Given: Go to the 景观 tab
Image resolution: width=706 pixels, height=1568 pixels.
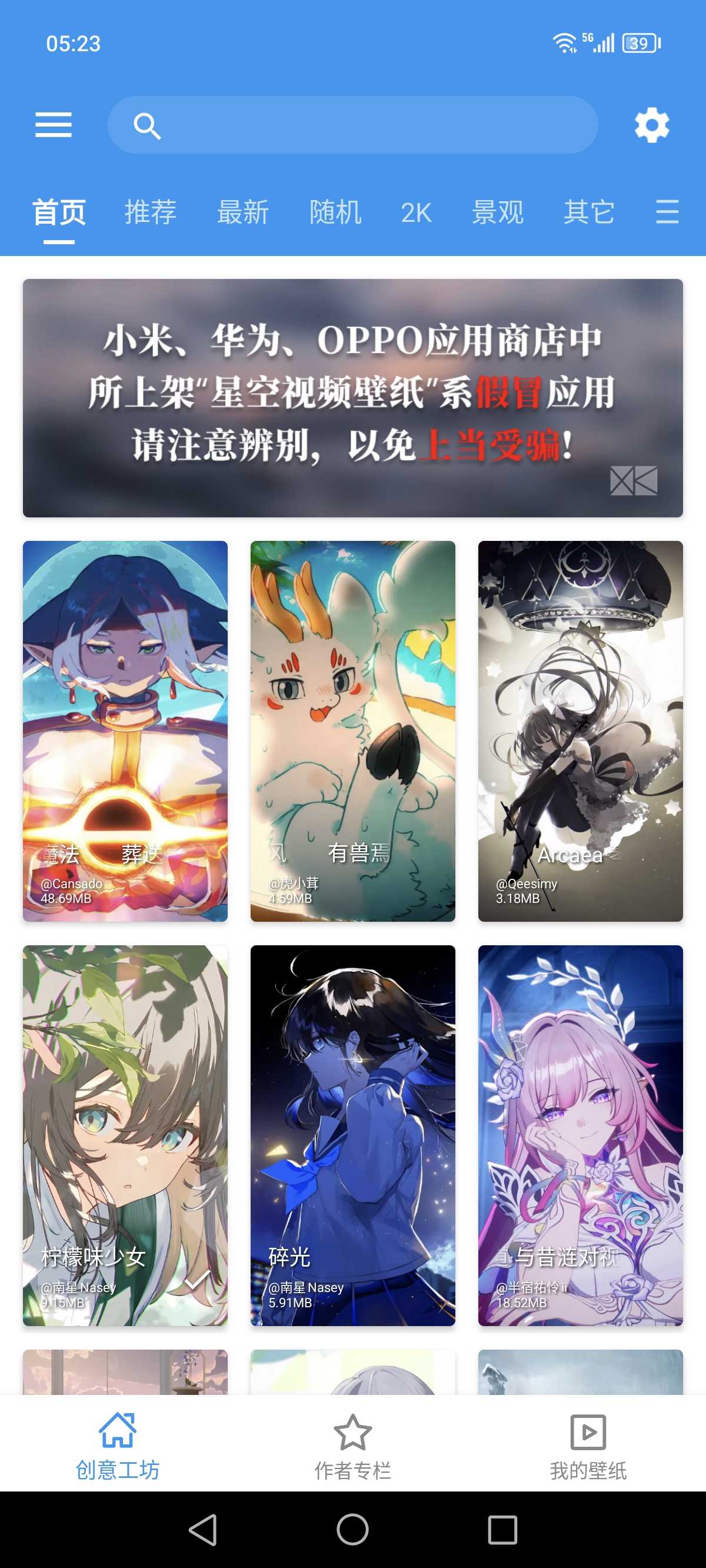Looking at the screenshot, I should pyautogui.click(x=498, y=212).
